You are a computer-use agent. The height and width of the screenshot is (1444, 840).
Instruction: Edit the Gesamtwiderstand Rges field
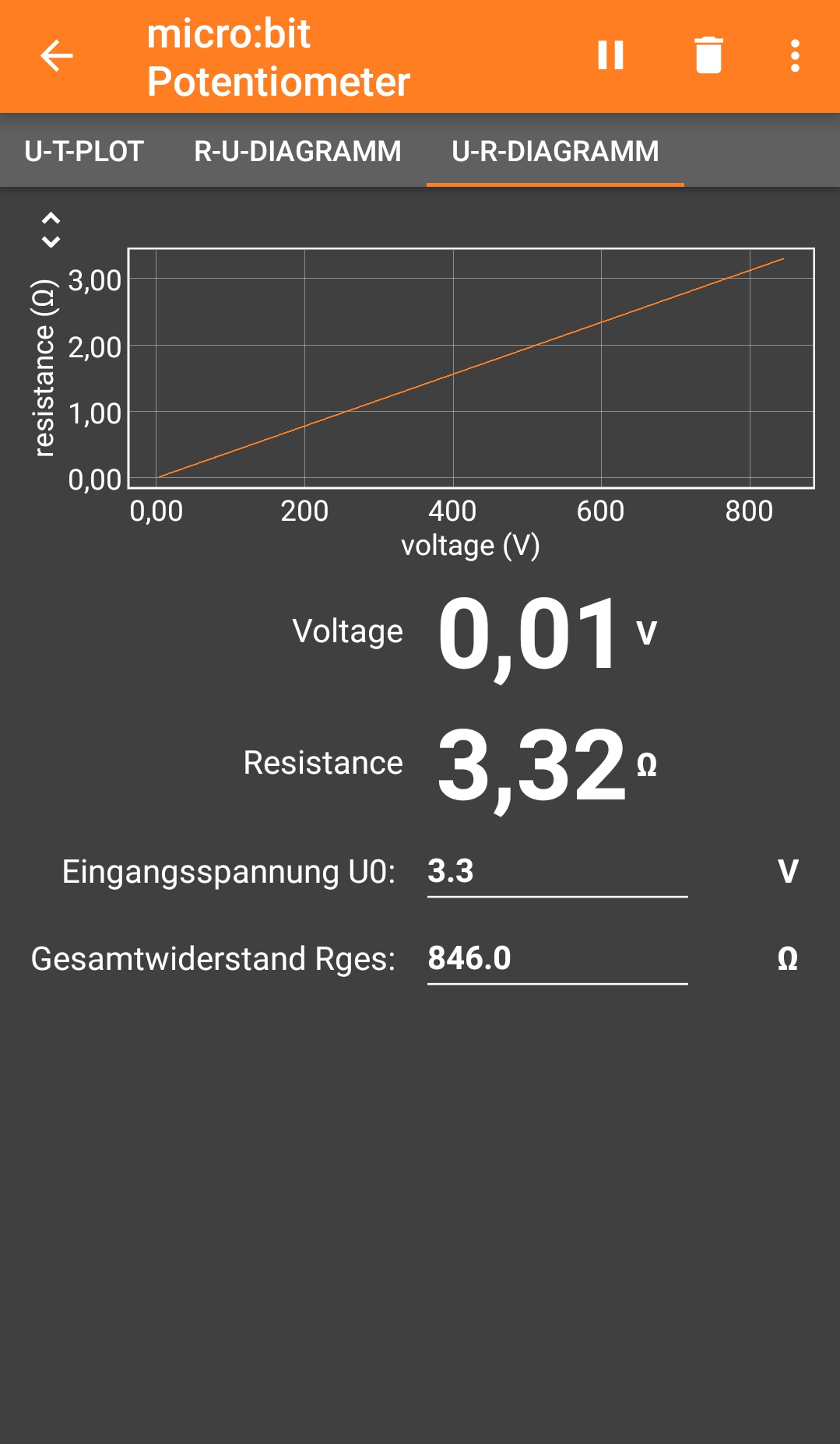coord(557,959)
